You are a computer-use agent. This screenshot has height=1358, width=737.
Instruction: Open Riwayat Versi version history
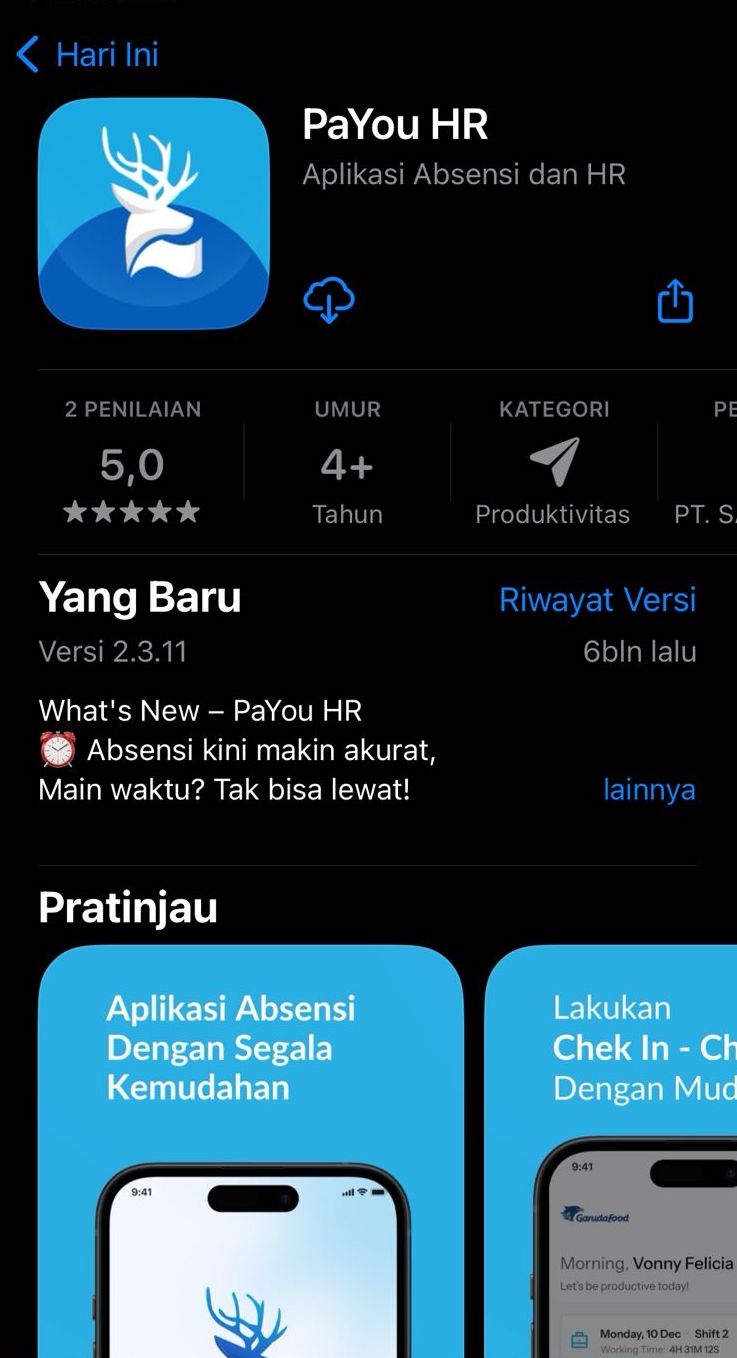597,600
